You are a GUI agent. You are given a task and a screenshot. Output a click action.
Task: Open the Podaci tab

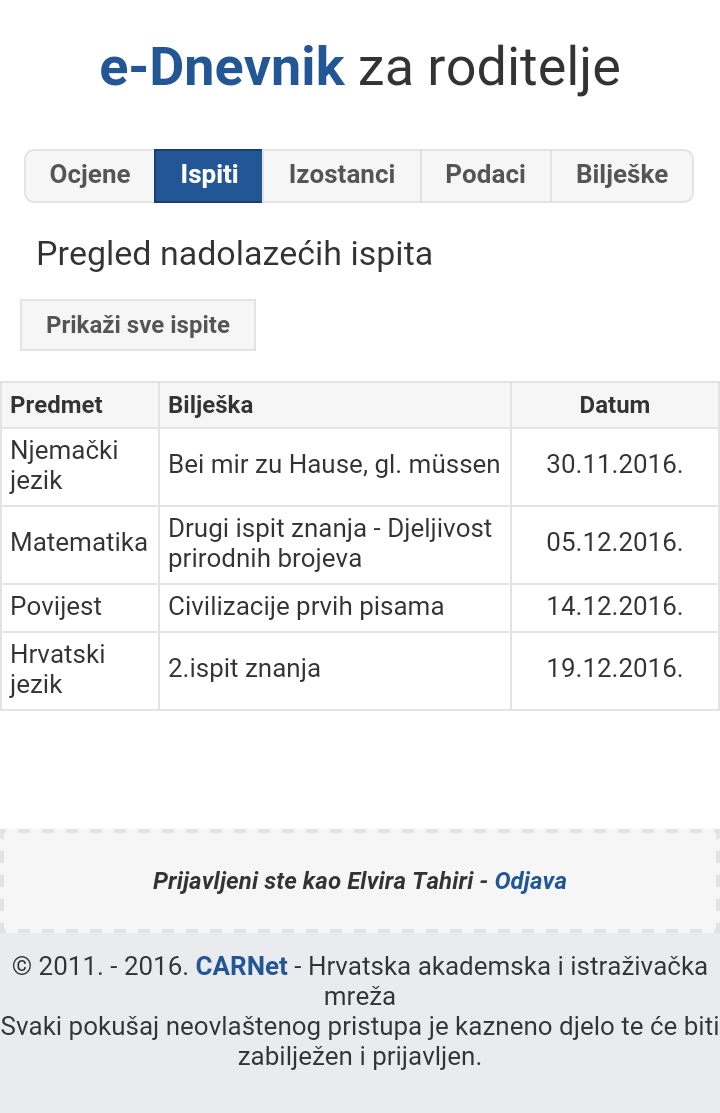(486, 175)
